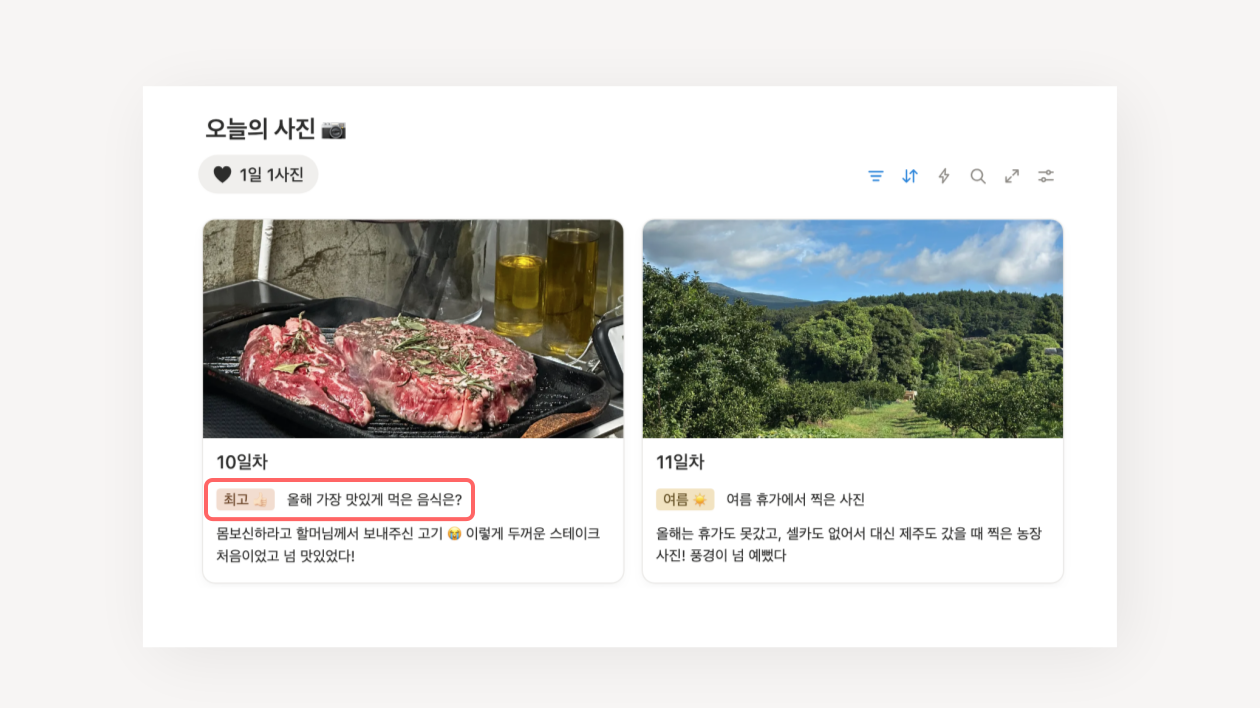Viewport: 1260px width, 708px height.
Task: Open the view settings sliders icon
Action: [x=1045, y=176]
